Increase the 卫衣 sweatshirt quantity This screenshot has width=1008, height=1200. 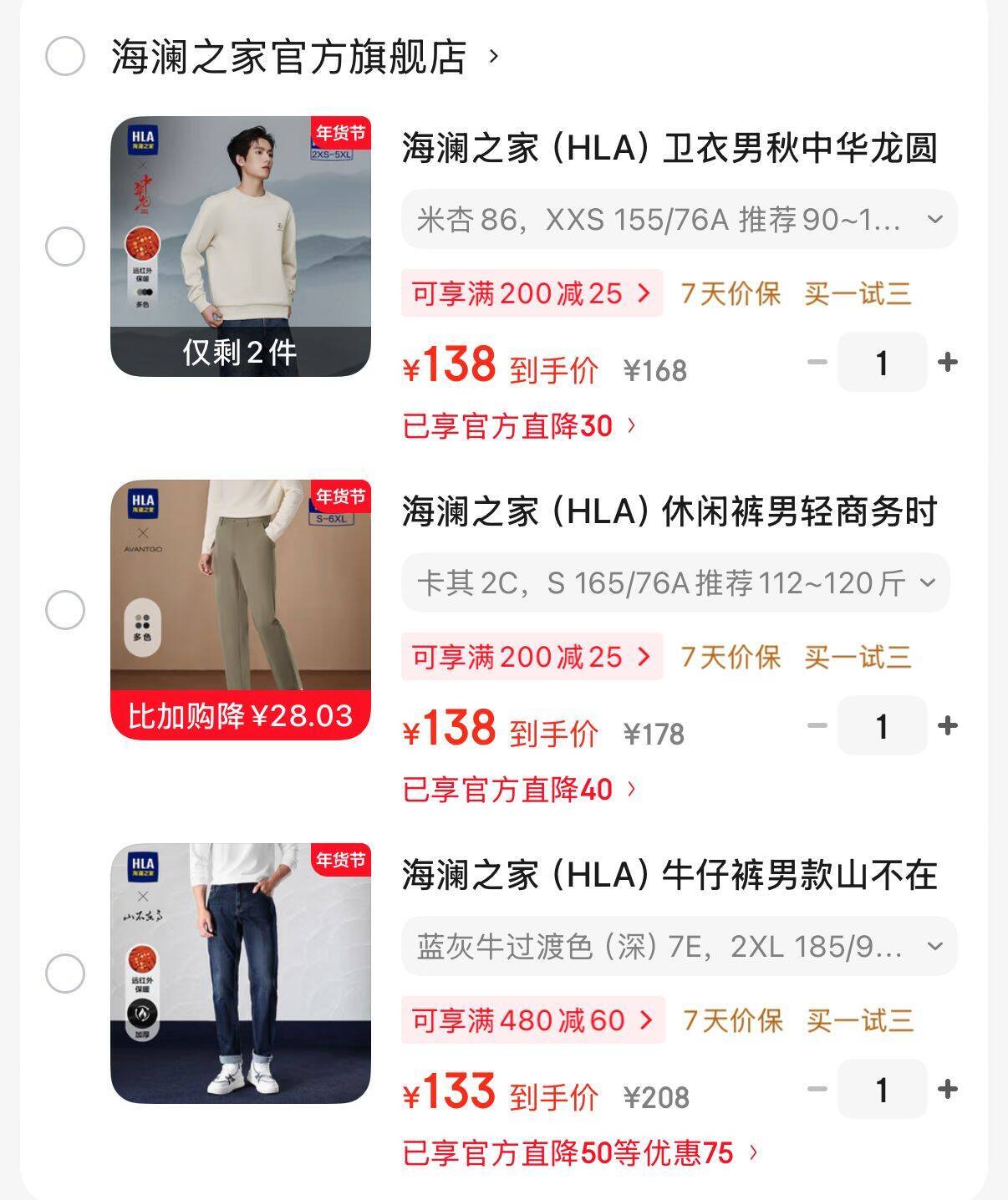click(947, 363)
